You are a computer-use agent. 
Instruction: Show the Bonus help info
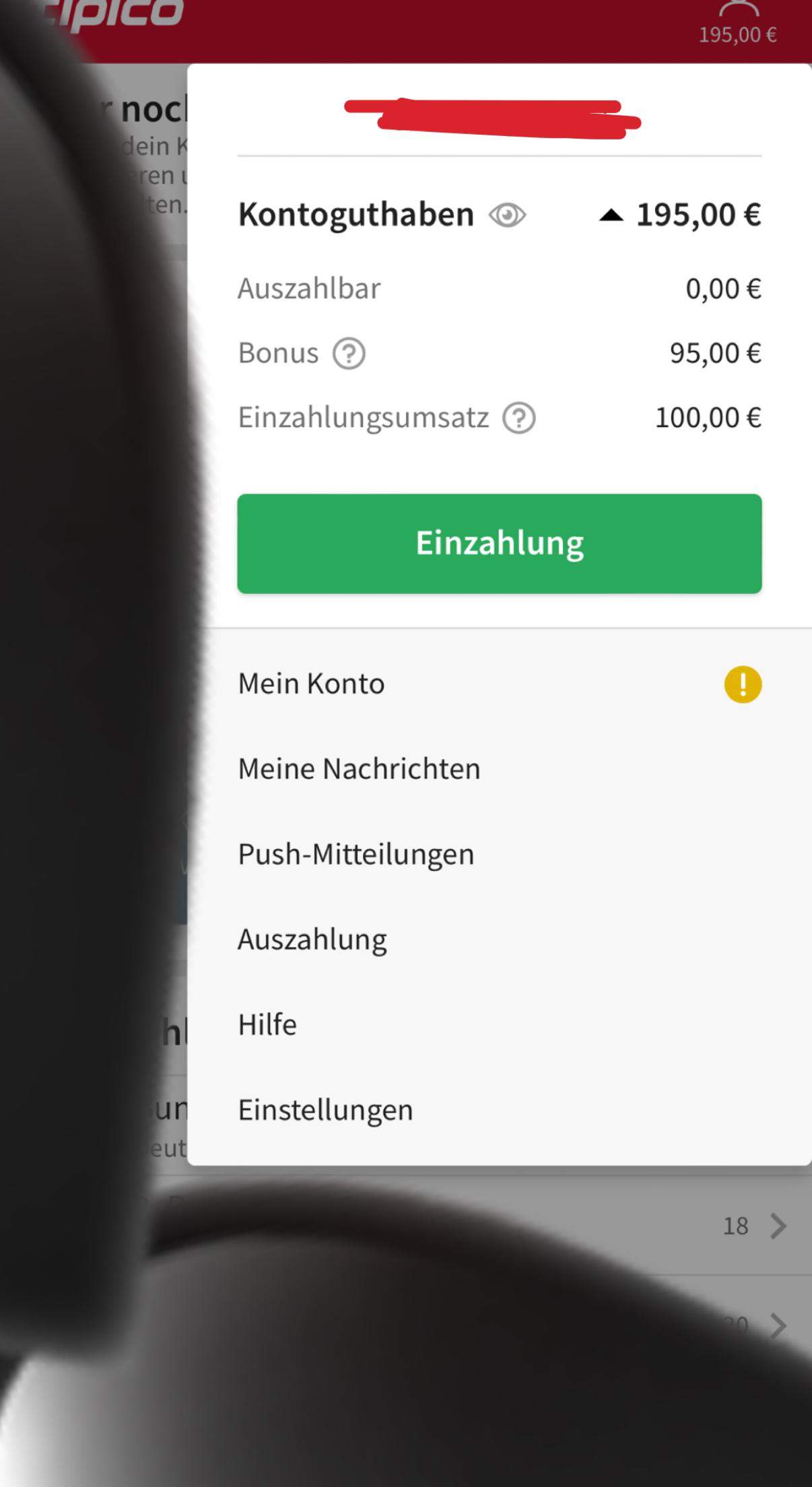(x=349, y=354)
